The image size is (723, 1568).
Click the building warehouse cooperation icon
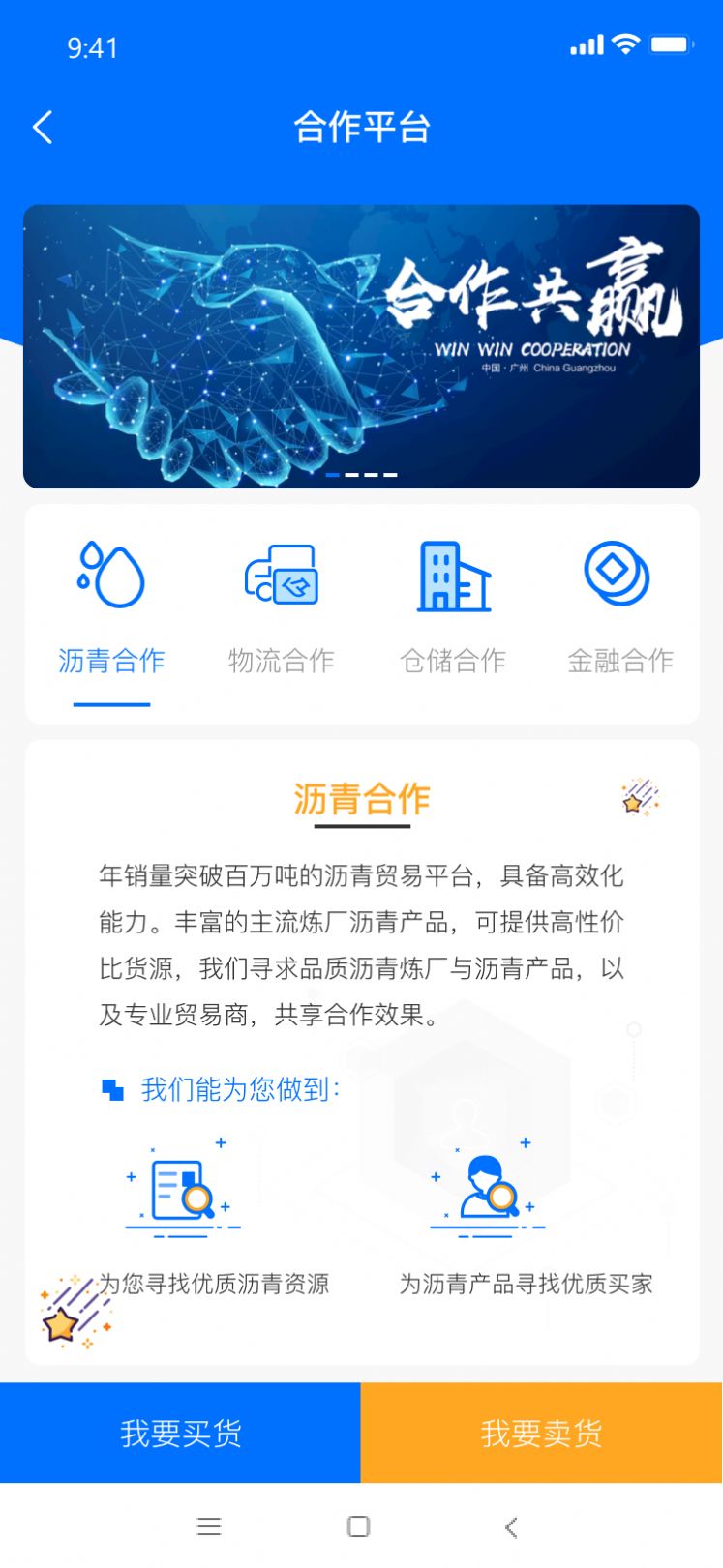click(x=452, y=576)
